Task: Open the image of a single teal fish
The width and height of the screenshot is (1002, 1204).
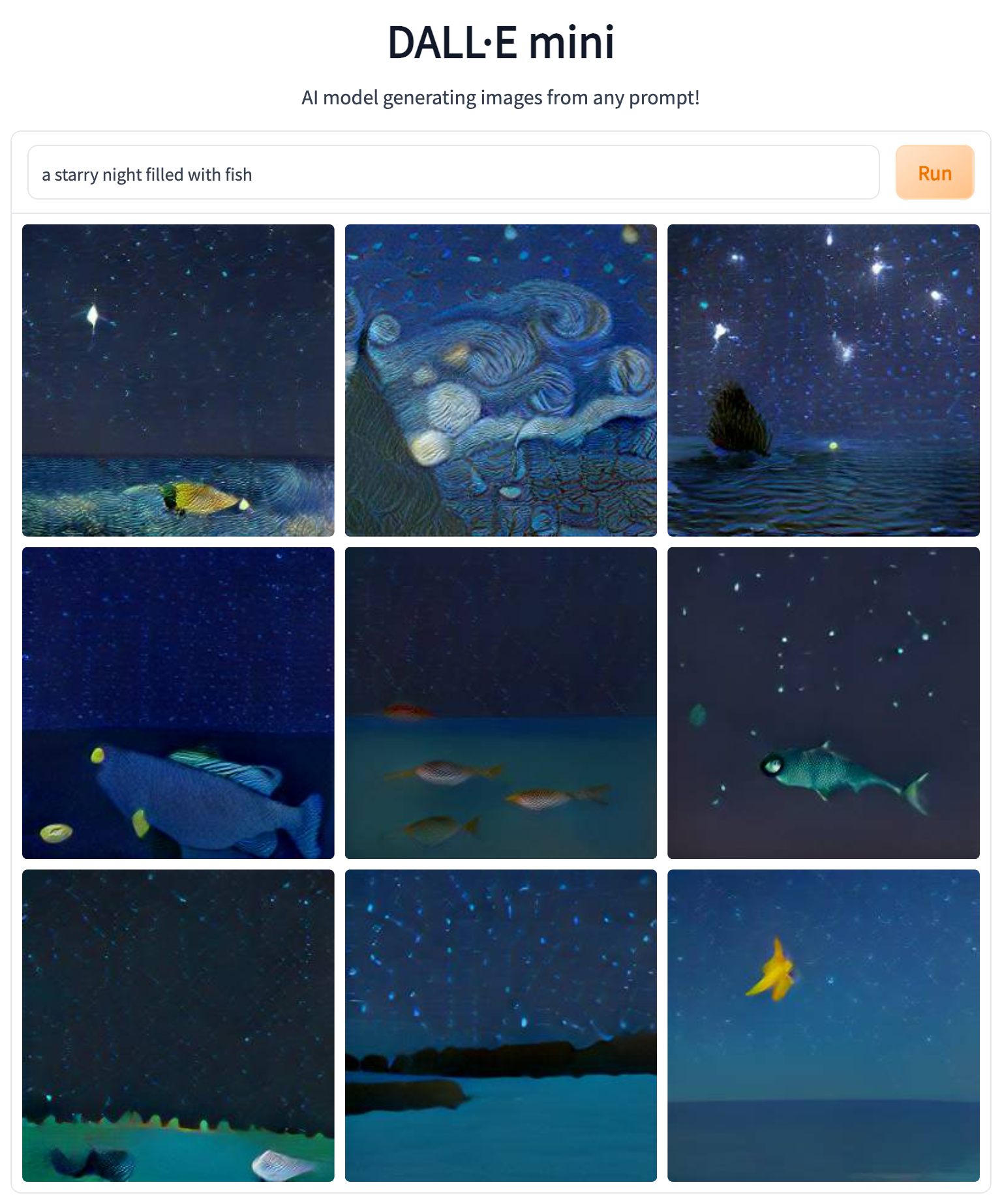Action: [x=823, y=704]
